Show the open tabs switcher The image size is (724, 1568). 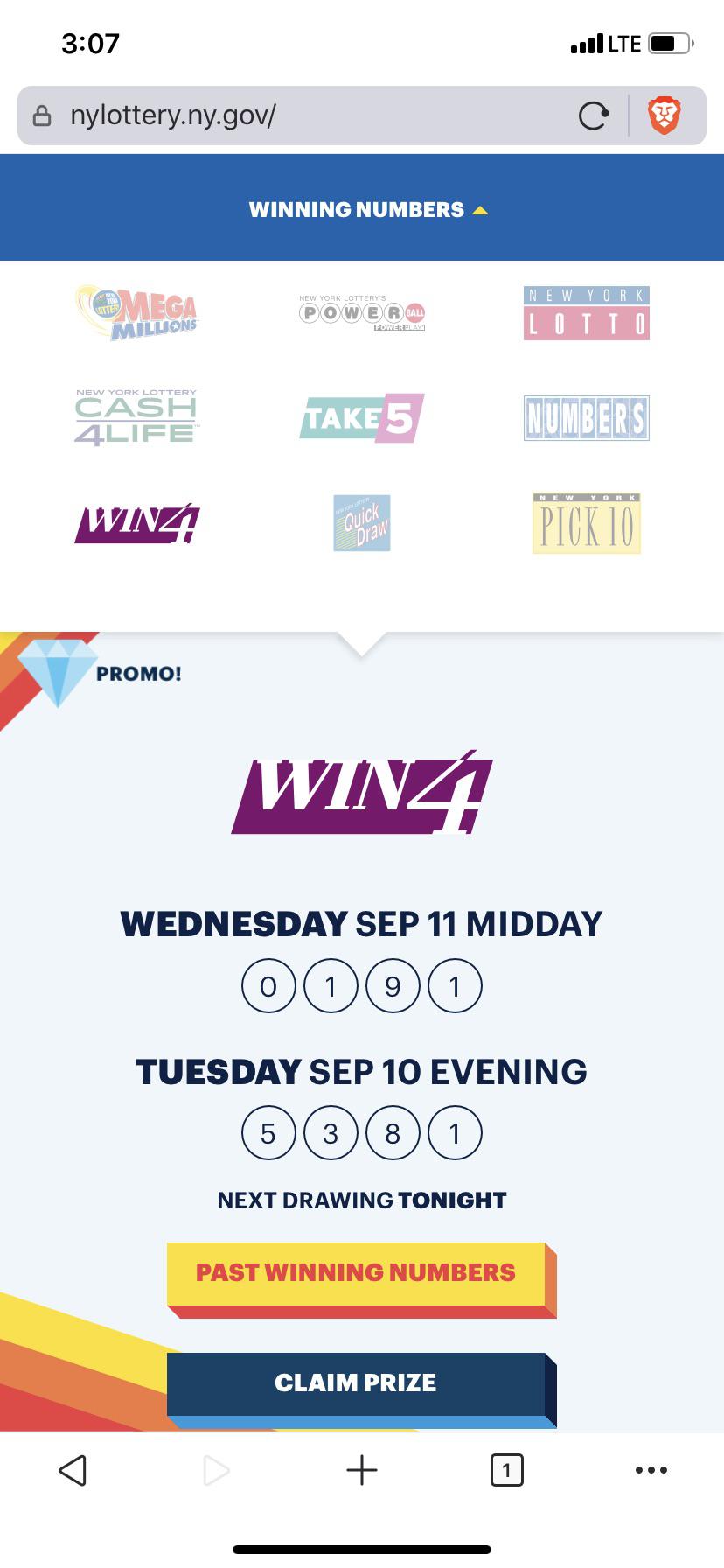pos(507,1470)
